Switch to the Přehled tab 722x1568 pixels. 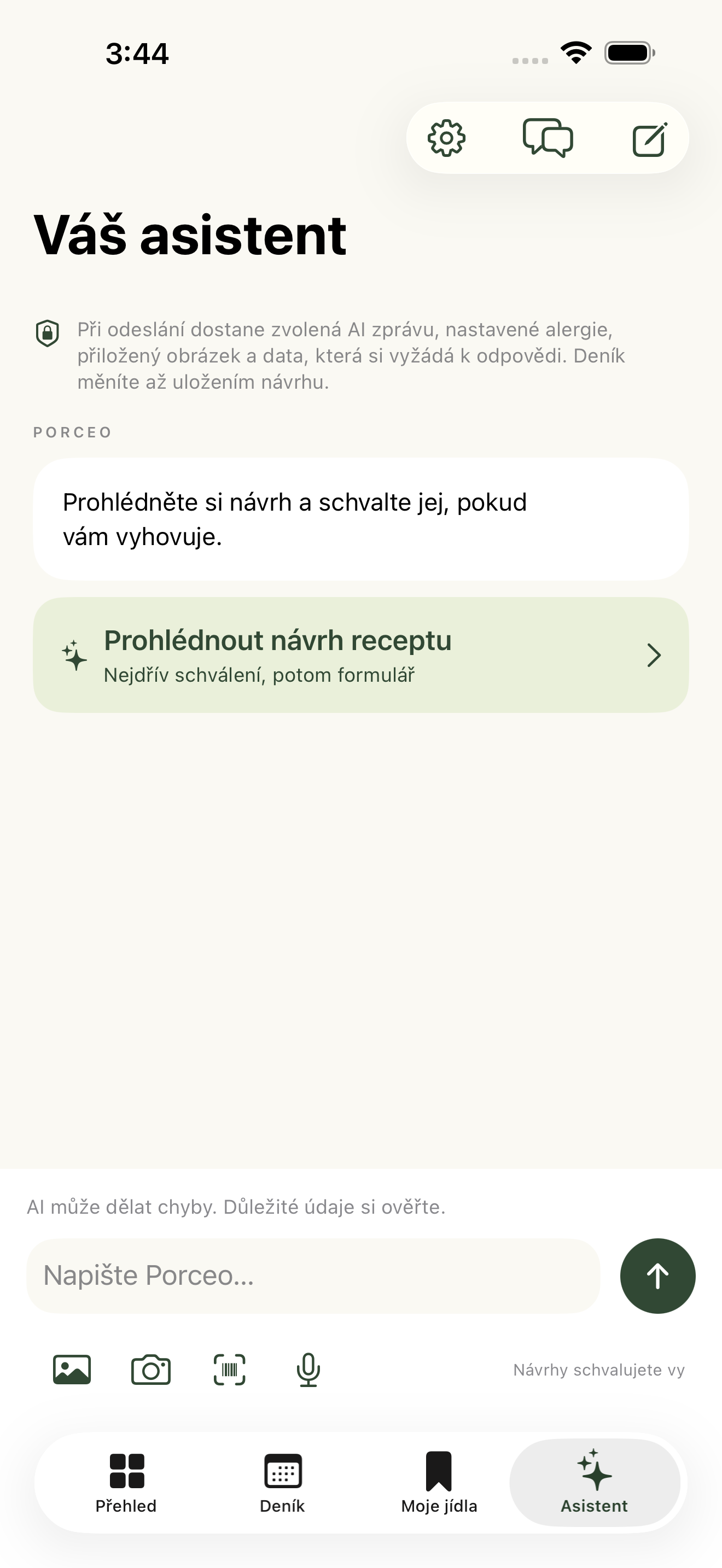click(126, 1483)
